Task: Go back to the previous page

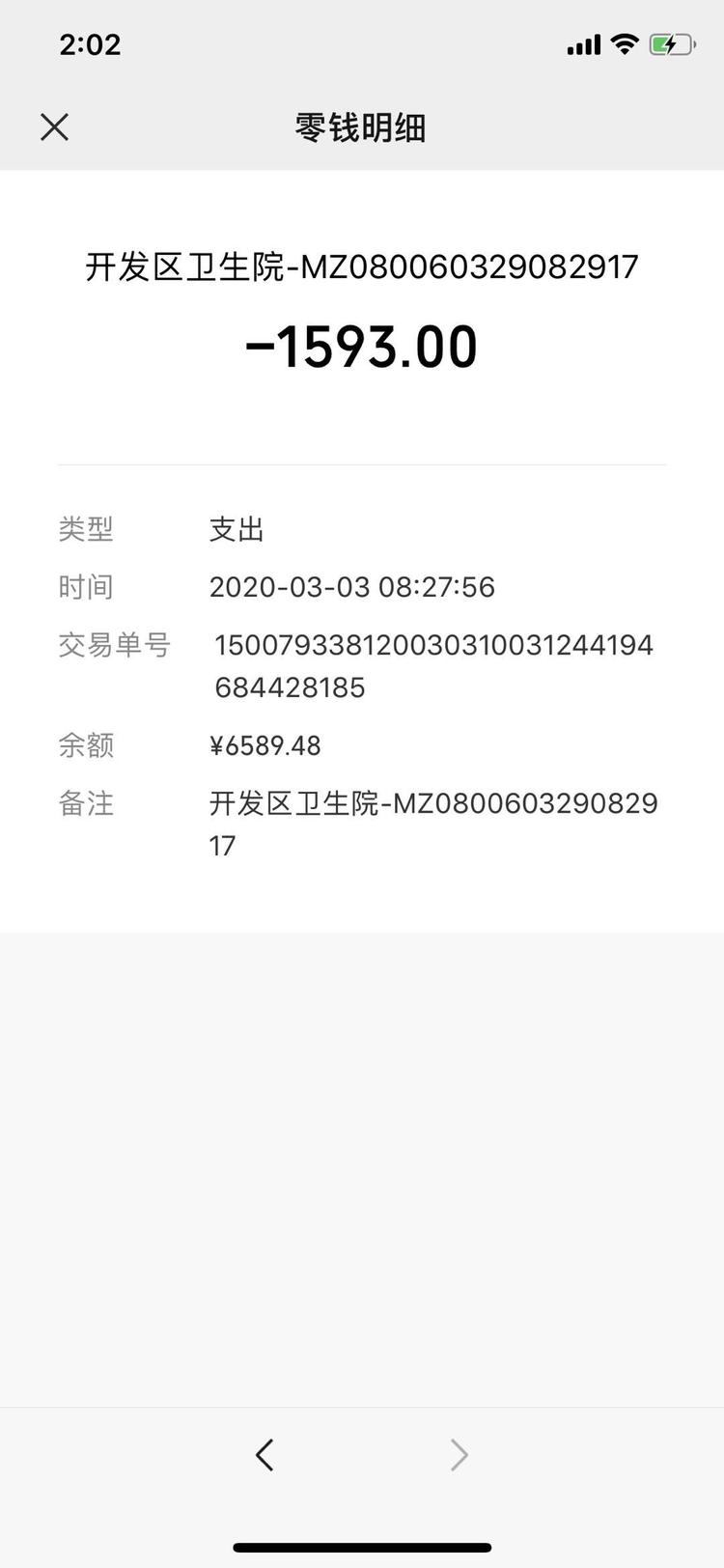Action: coord(265,1454)
